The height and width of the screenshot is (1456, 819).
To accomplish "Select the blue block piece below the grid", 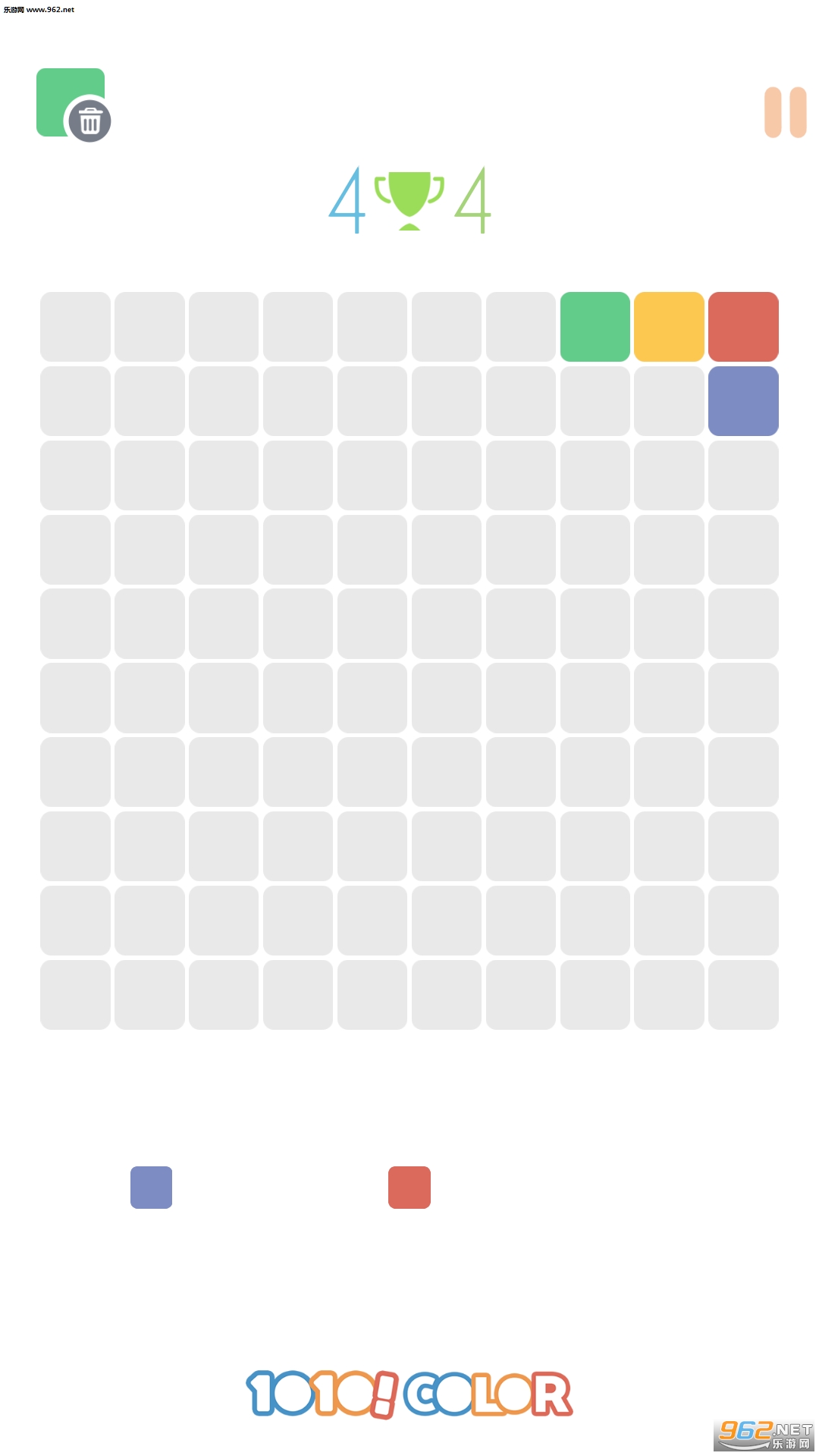I will click(152, 1187).
